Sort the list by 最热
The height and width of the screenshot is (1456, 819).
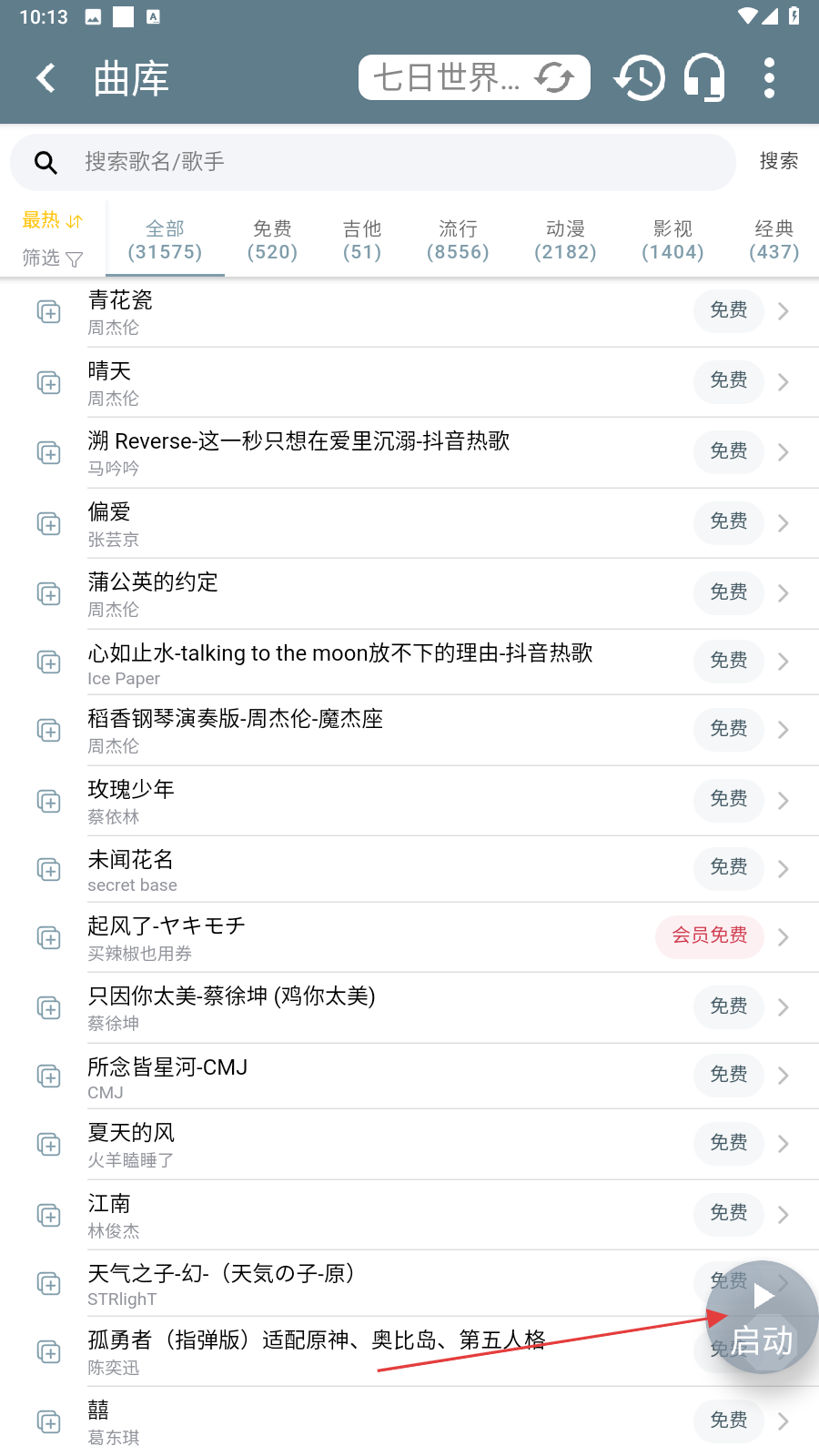[x=52, y=220]
